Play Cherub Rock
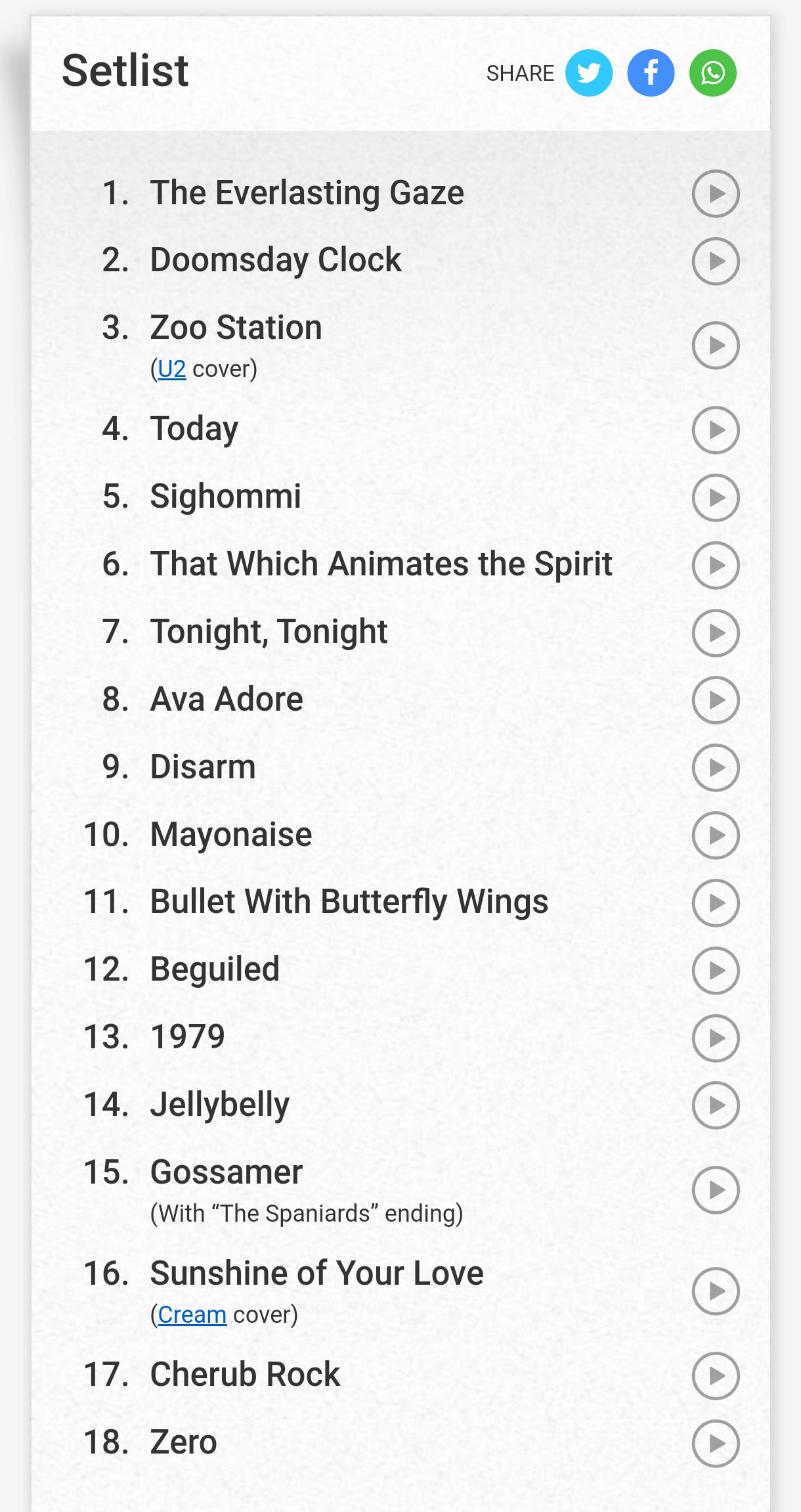 click(x=716, y=1376)
